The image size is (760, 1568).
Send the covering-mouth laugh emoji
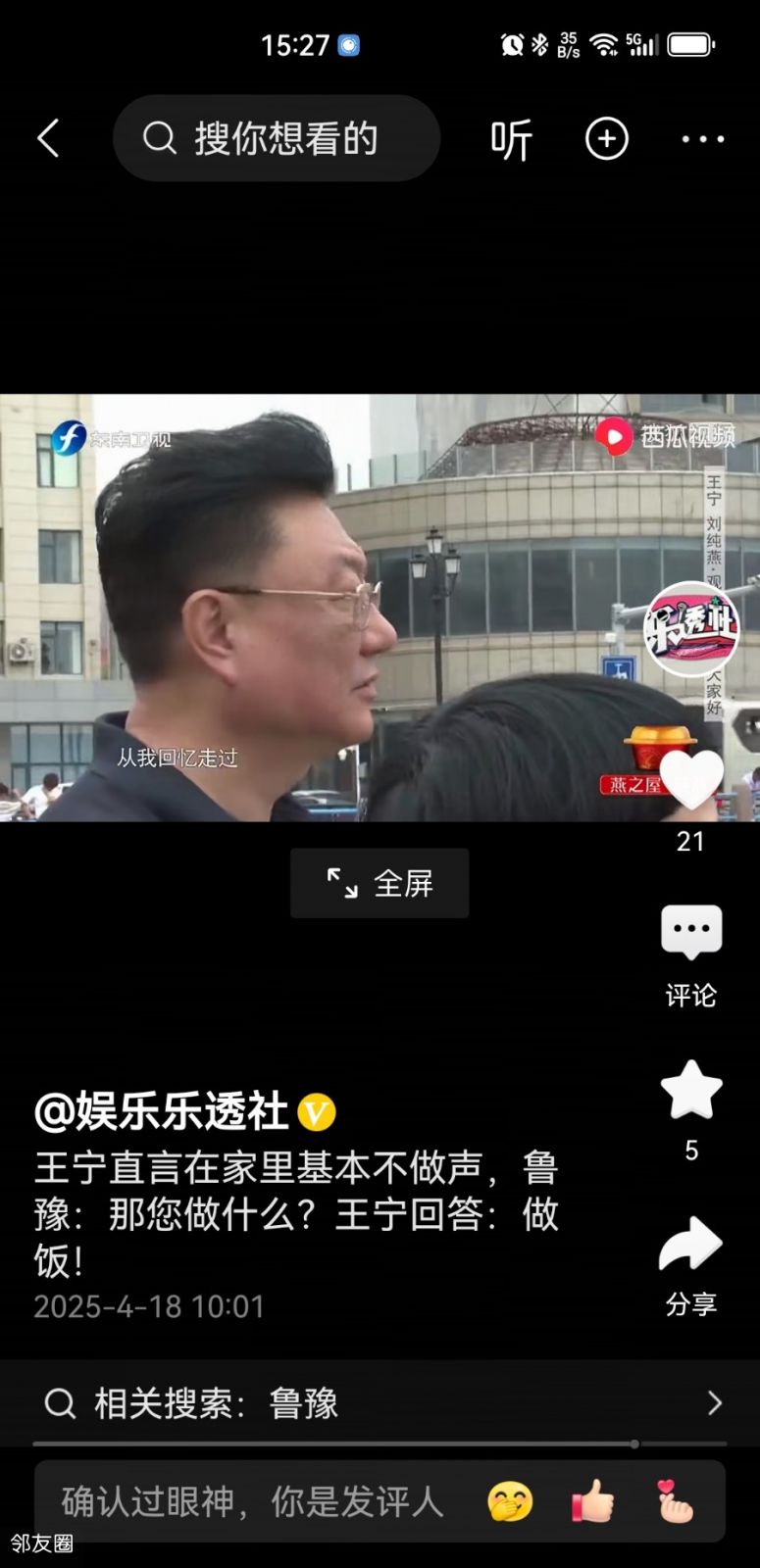coord(510,1501)
